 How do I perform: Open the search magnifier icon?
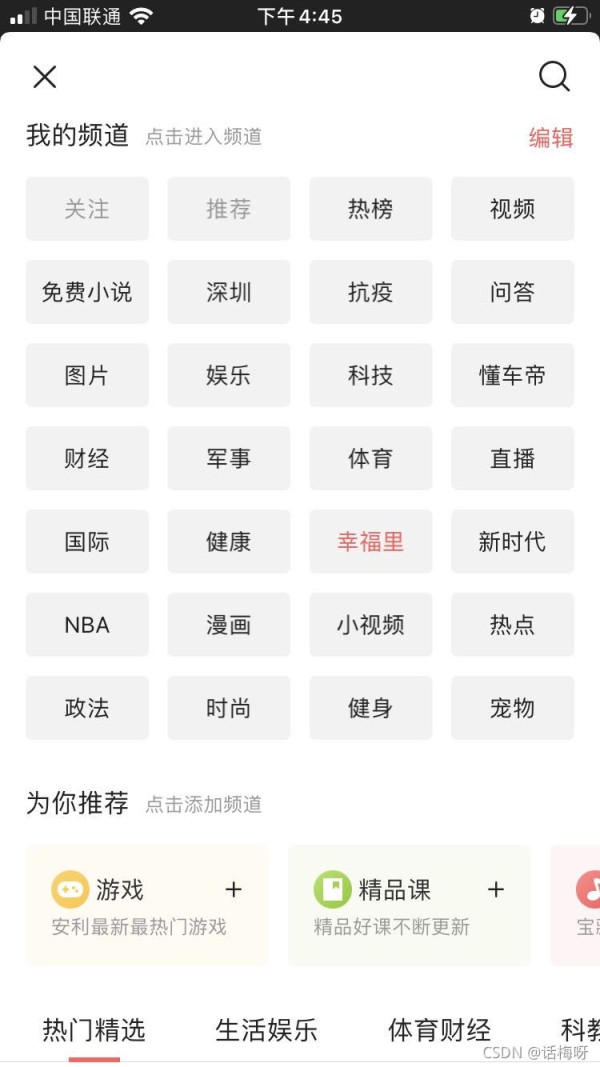click(554, 77)
